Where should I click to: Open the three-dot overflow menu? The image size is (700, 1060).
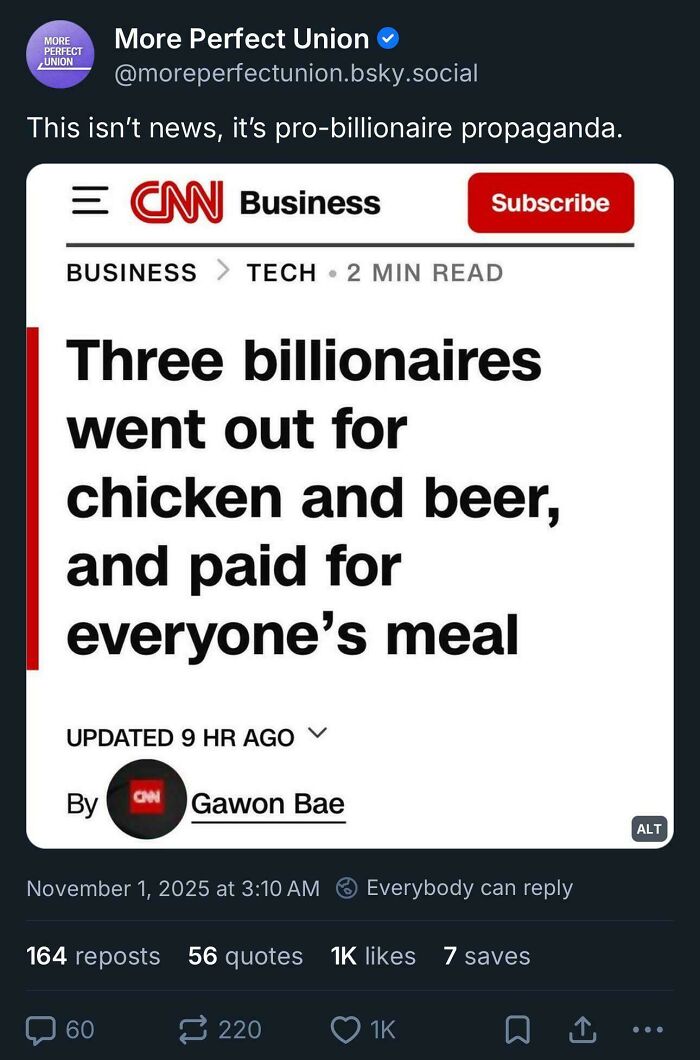pyautogui.click(x=647, y=1029)
